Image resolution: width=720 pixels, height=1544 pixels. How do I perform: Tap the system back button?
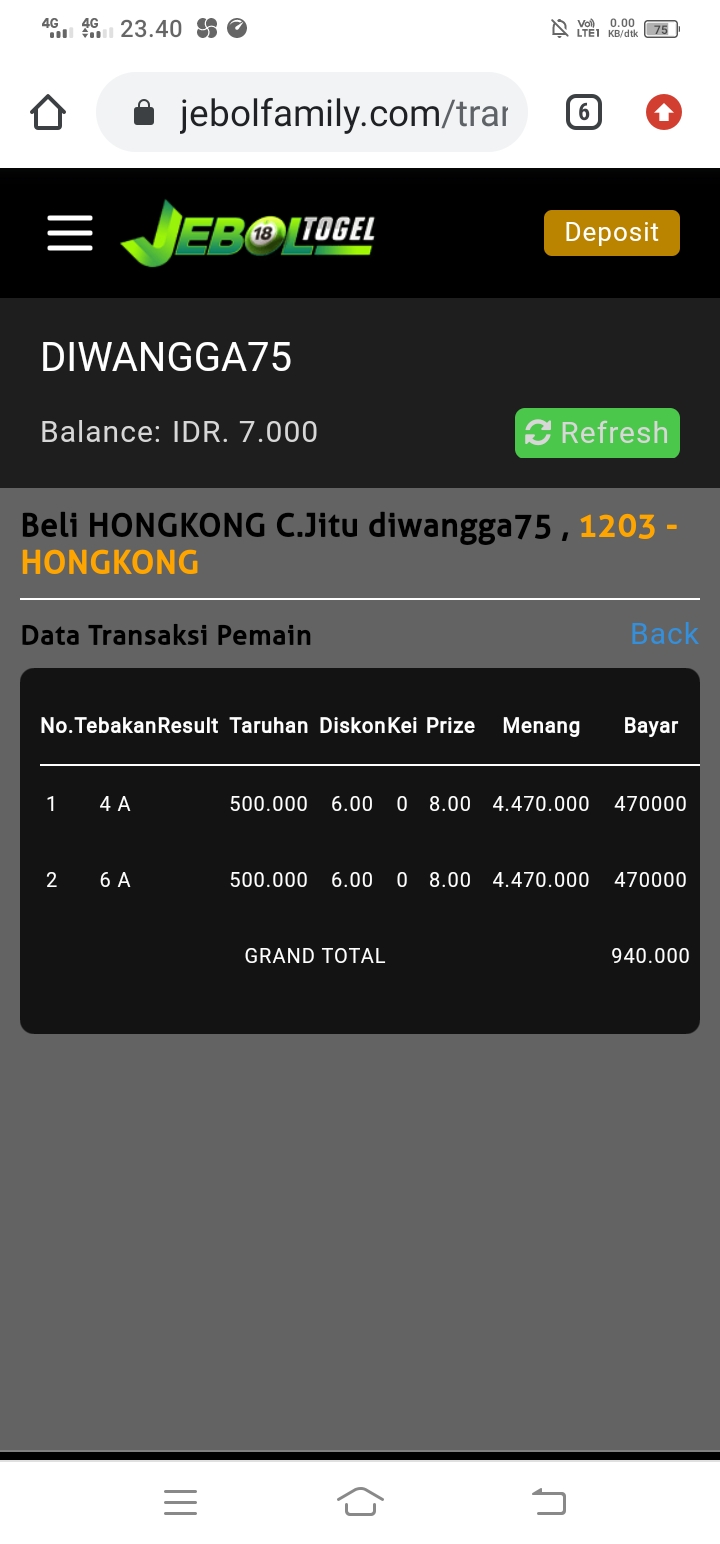[548, 1501]
